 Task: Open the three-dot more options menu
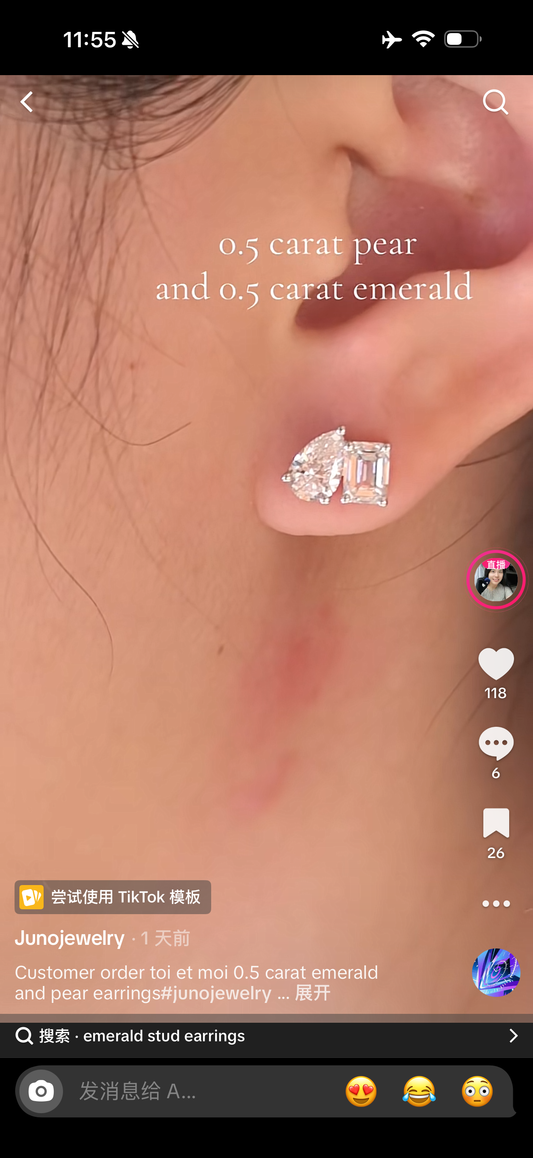(x=496, y=903)
